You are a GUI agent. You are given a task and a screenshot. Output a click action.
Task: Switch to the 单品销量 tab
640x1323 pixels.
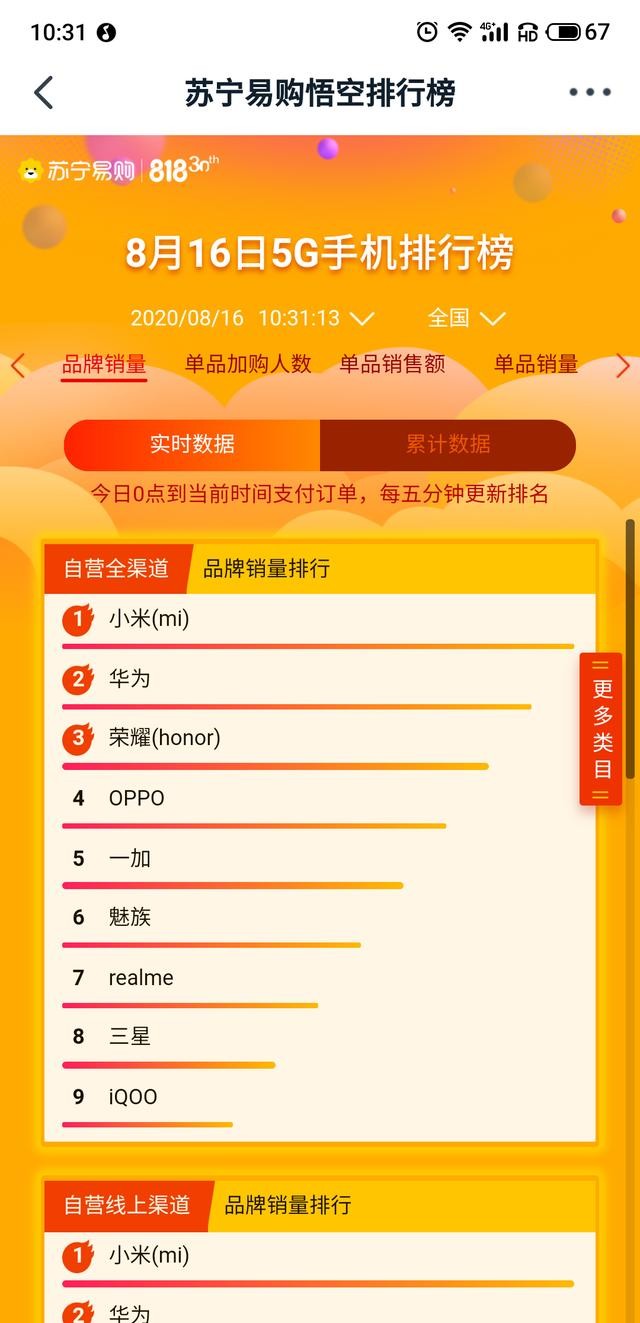tap(536, 364)
